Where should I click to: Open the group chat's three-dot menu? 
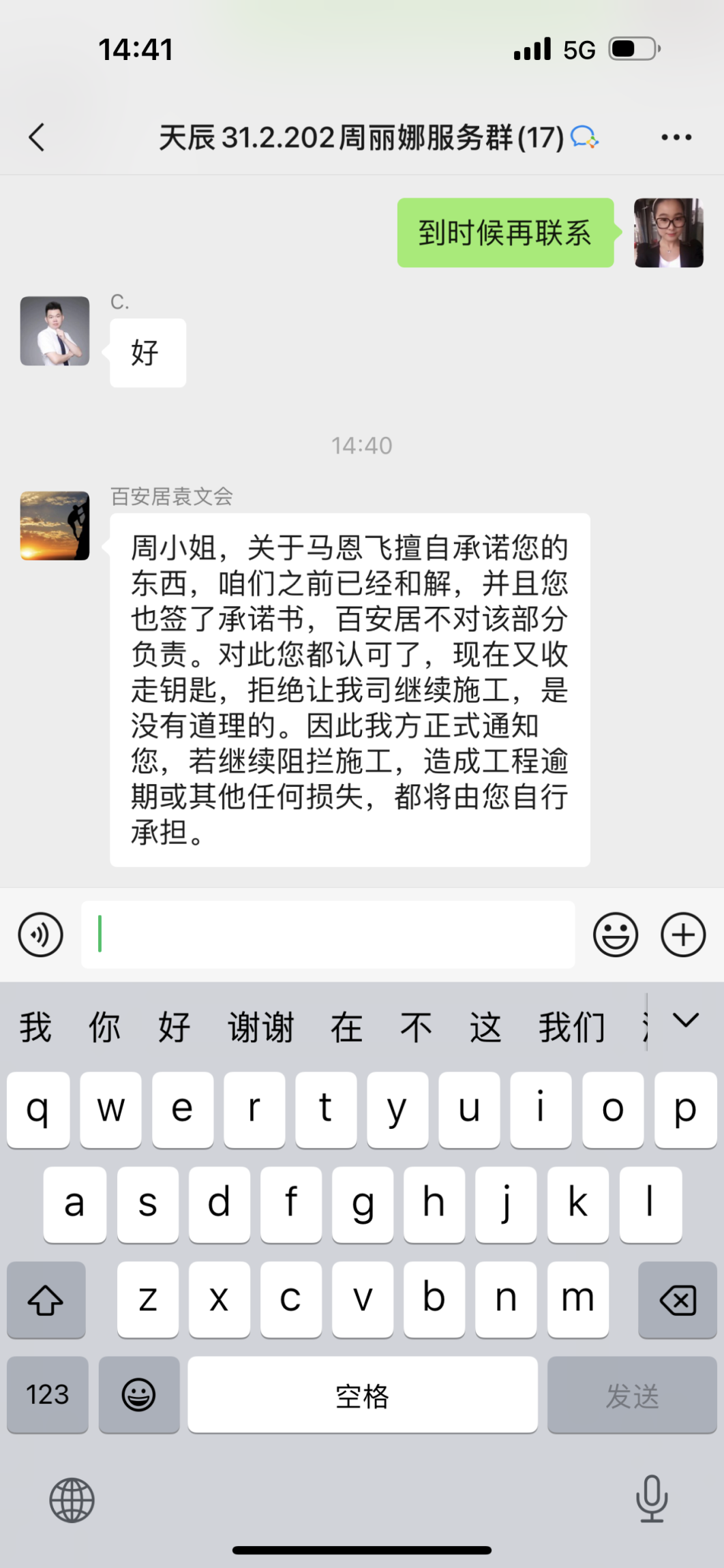[676, 137]
